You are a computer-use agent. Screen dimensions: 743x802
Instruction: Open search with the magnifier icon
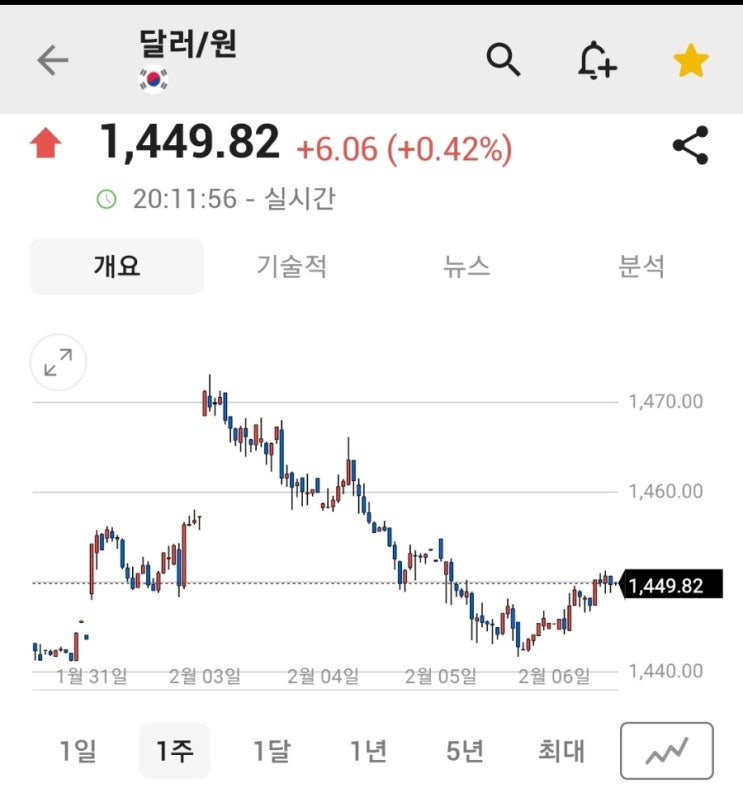point(503,61)
